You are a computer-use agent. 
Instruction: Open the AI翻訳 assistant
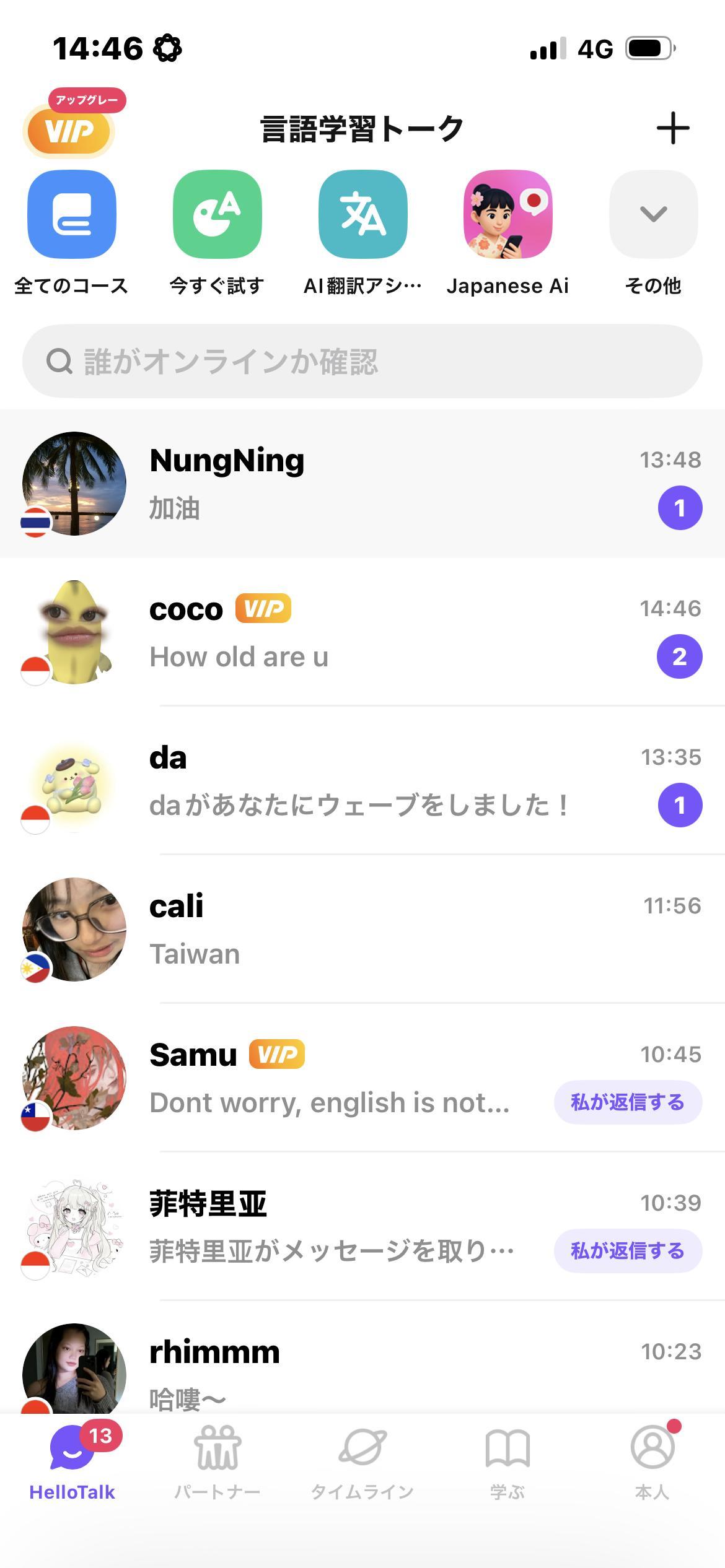362,214
